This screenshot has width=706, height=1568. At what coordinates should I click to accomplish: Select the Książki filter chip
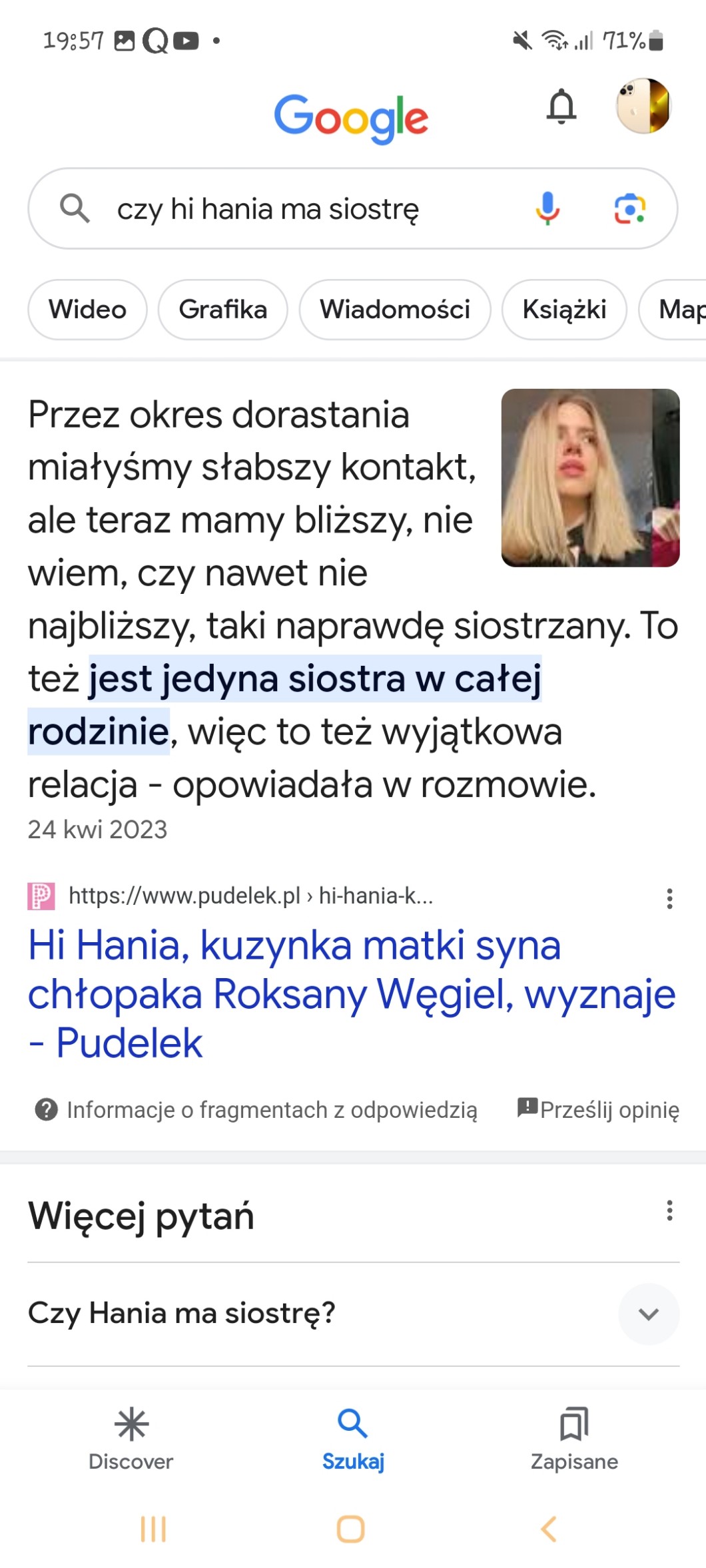pyautogui.click(x=564, y=310)
